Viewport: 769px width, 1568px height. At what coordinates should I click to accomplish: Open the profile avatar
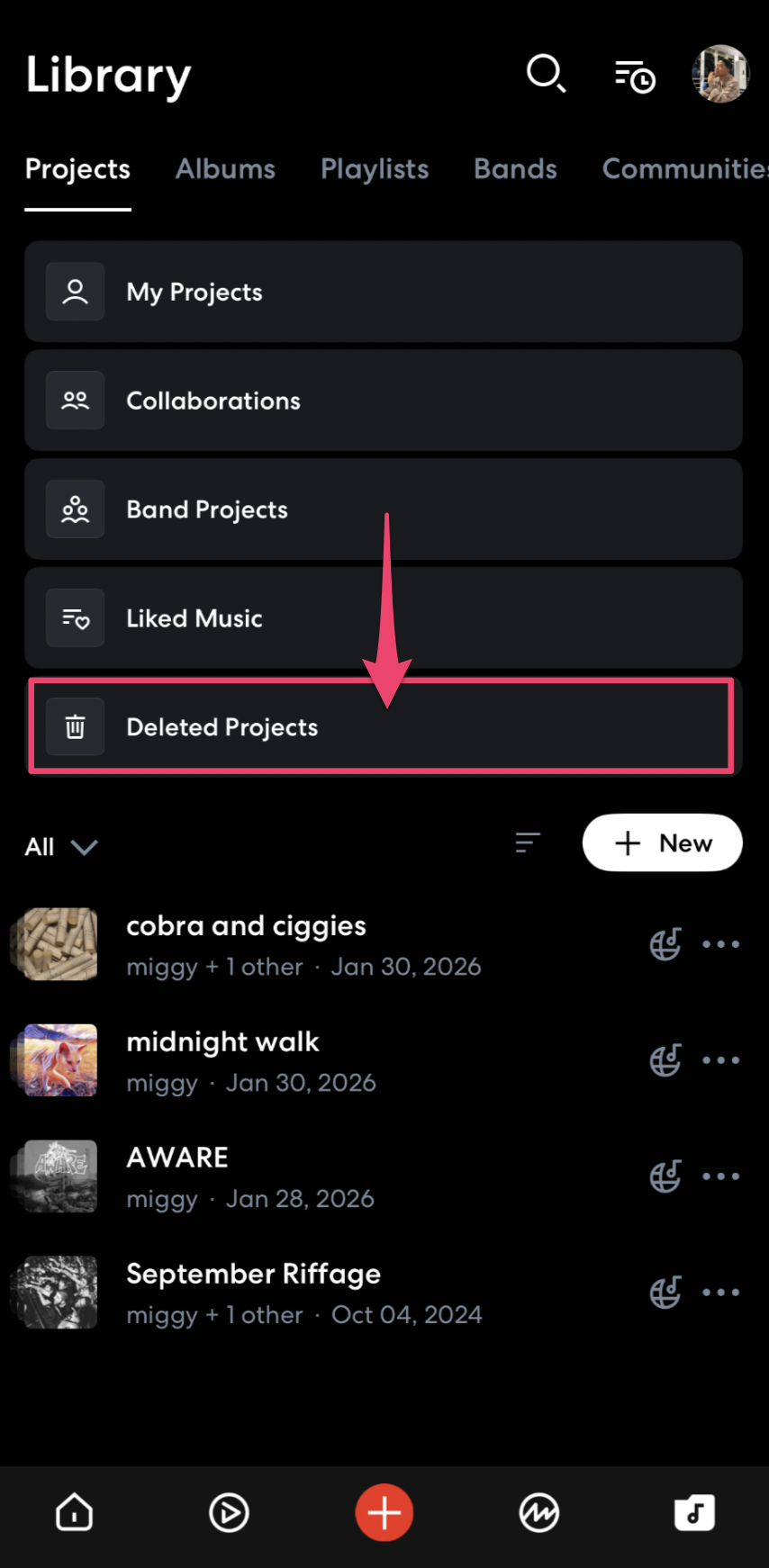pos(719,74)
